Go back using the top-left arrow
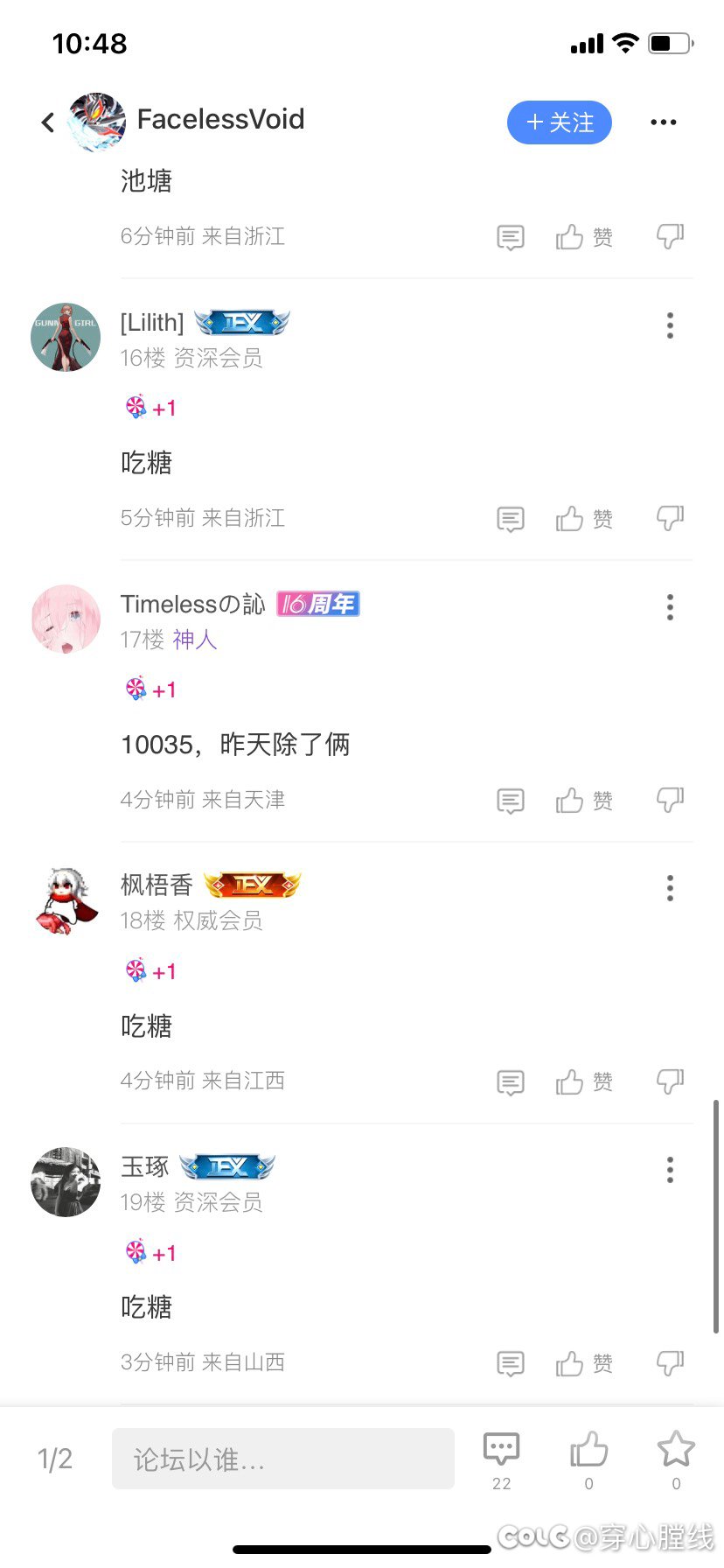The height and width of the screenshot is (1568, 724). (48, 122)
